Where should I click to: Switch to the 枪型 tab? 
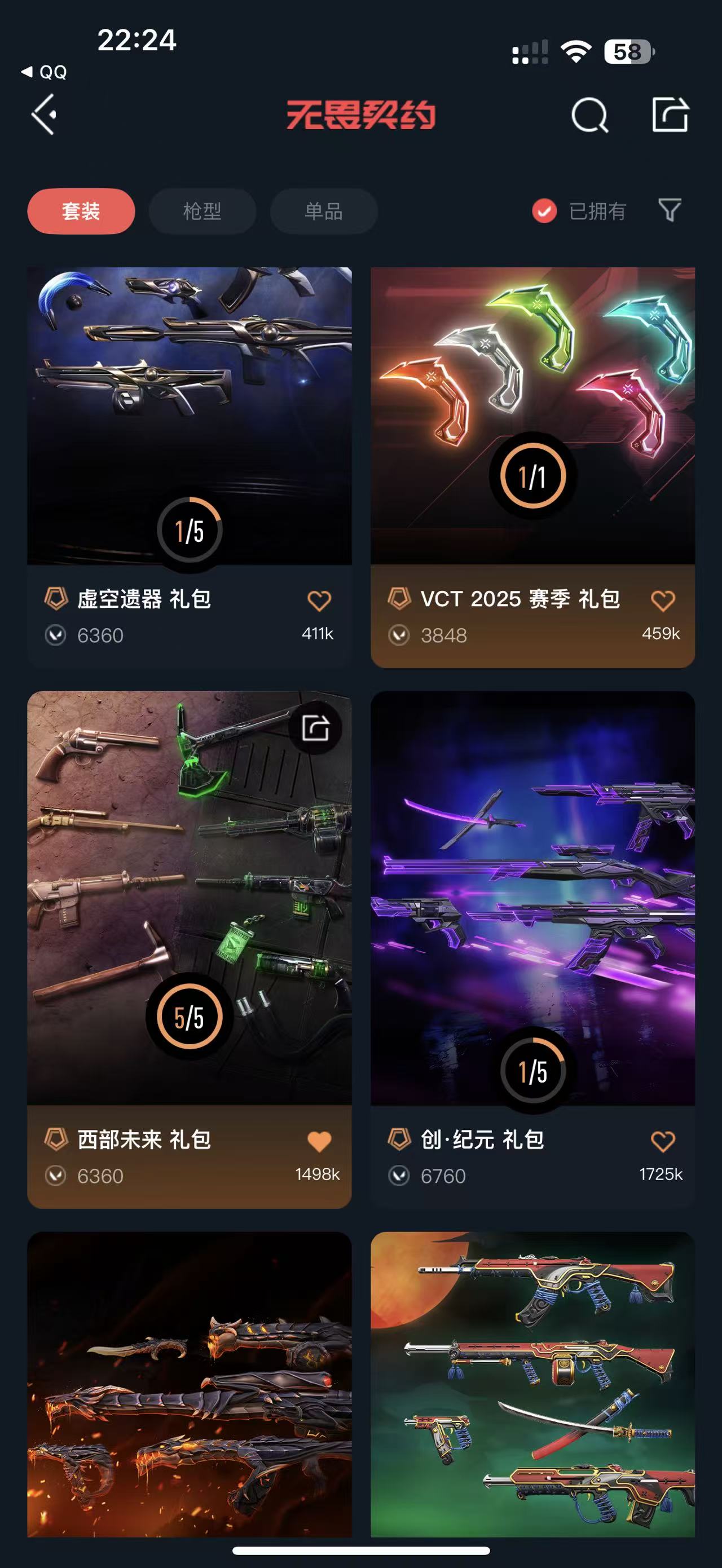tap(202, 211)
